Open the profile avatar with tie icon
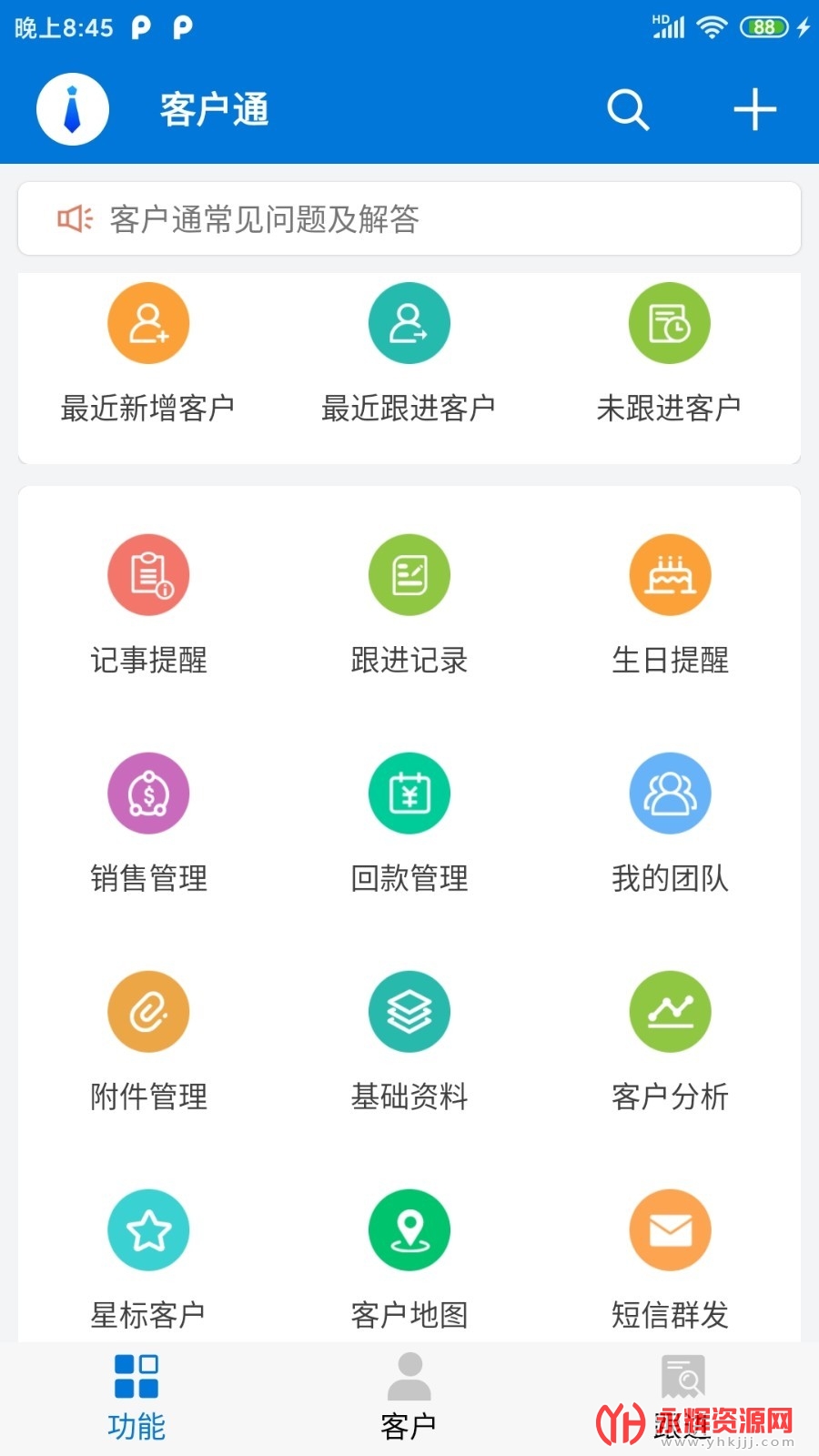Image resolution: width=819 pixels, height=1456 pixels. coord(73,109)
